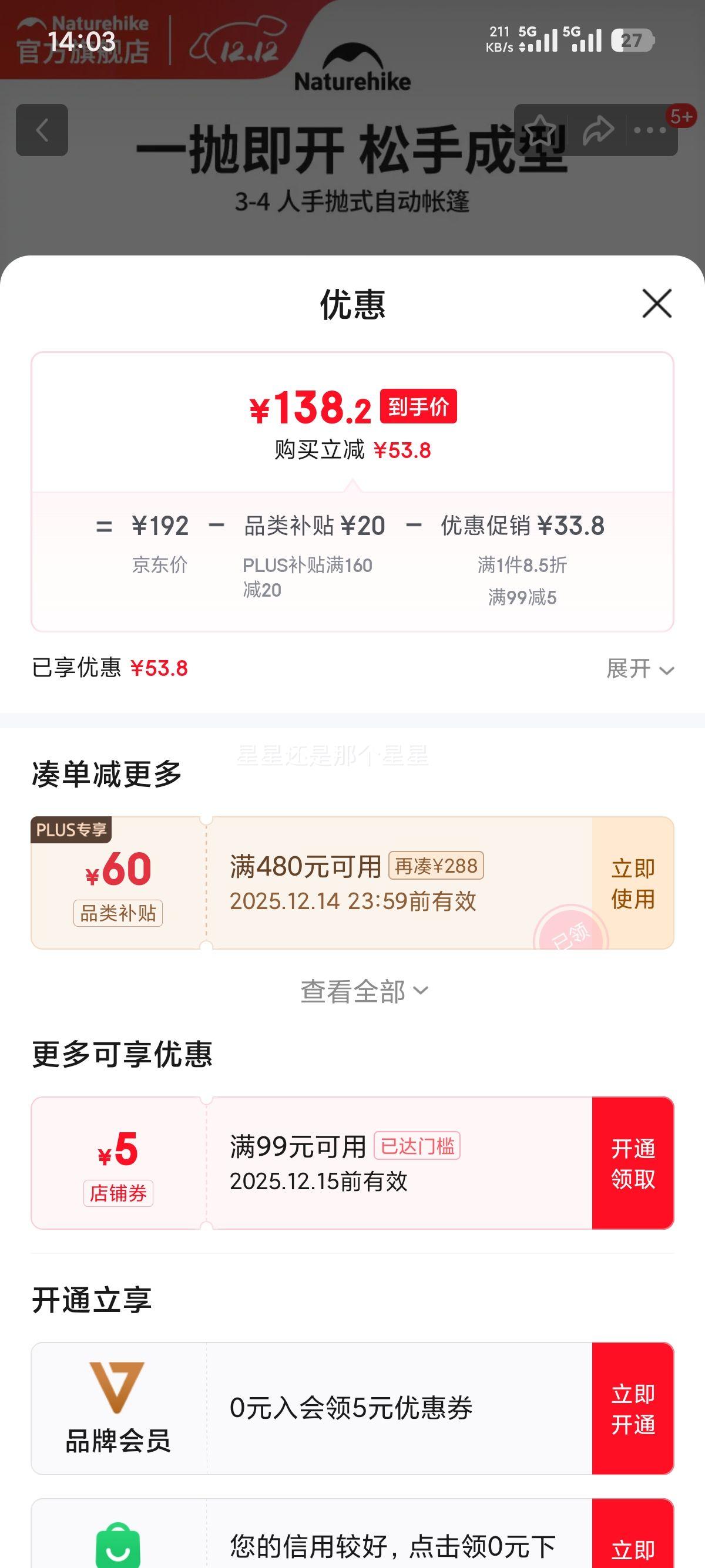
Task: Use the ¥60 PLUS coupon via 立即使用
Action: pos(633,883)
